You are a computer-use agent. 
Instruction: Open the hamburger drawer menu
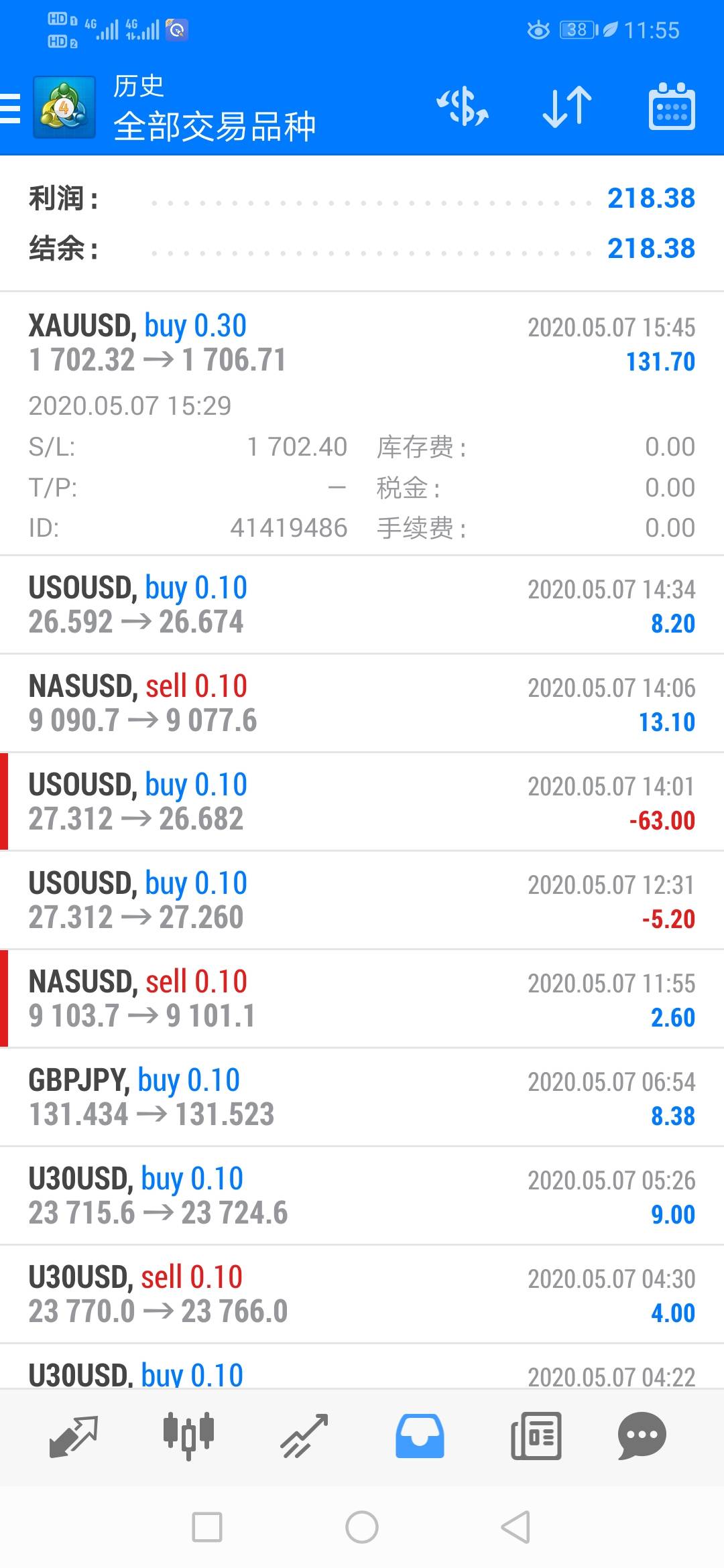pos(11,108)
